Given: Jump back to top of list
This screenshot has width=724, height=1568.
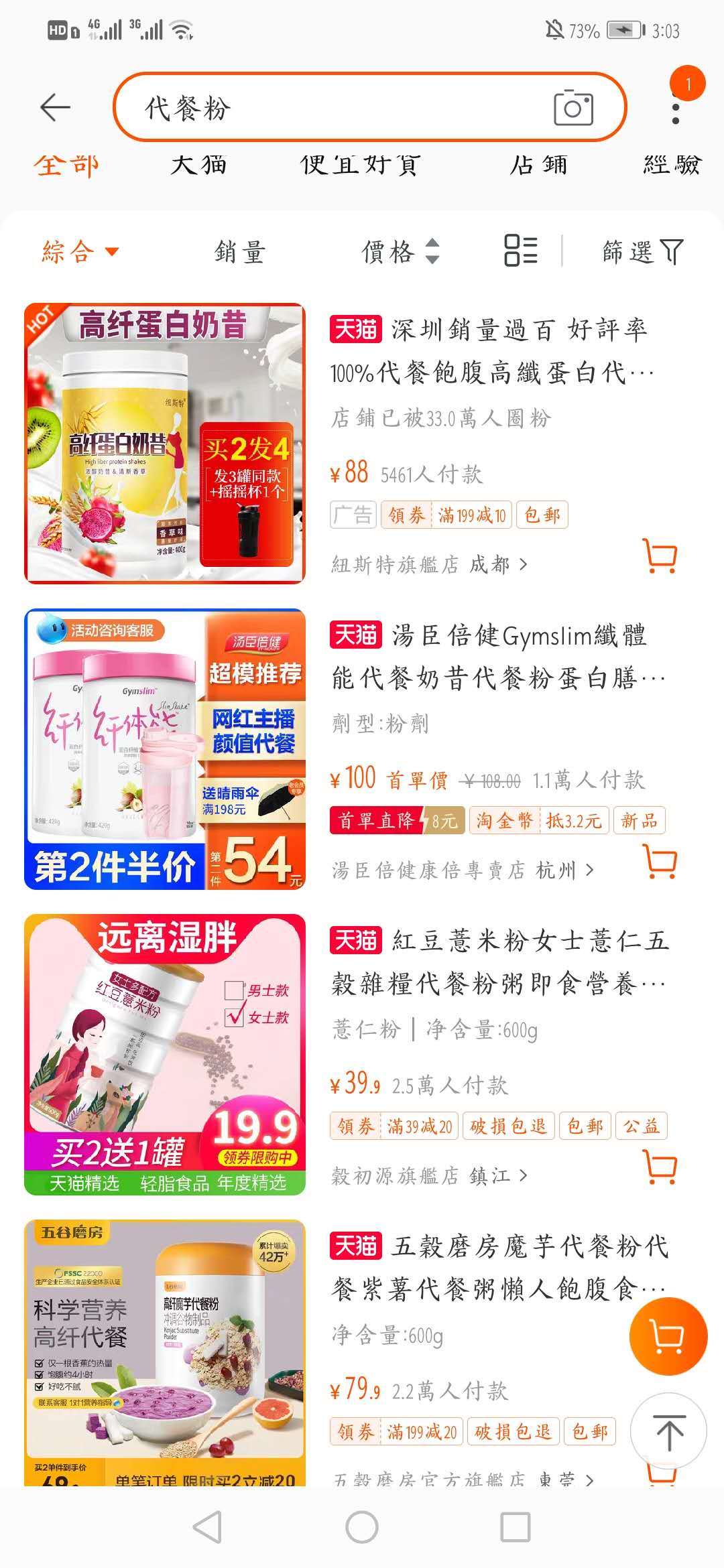Looking at the screenshot, I should [x=668, y=1431].
